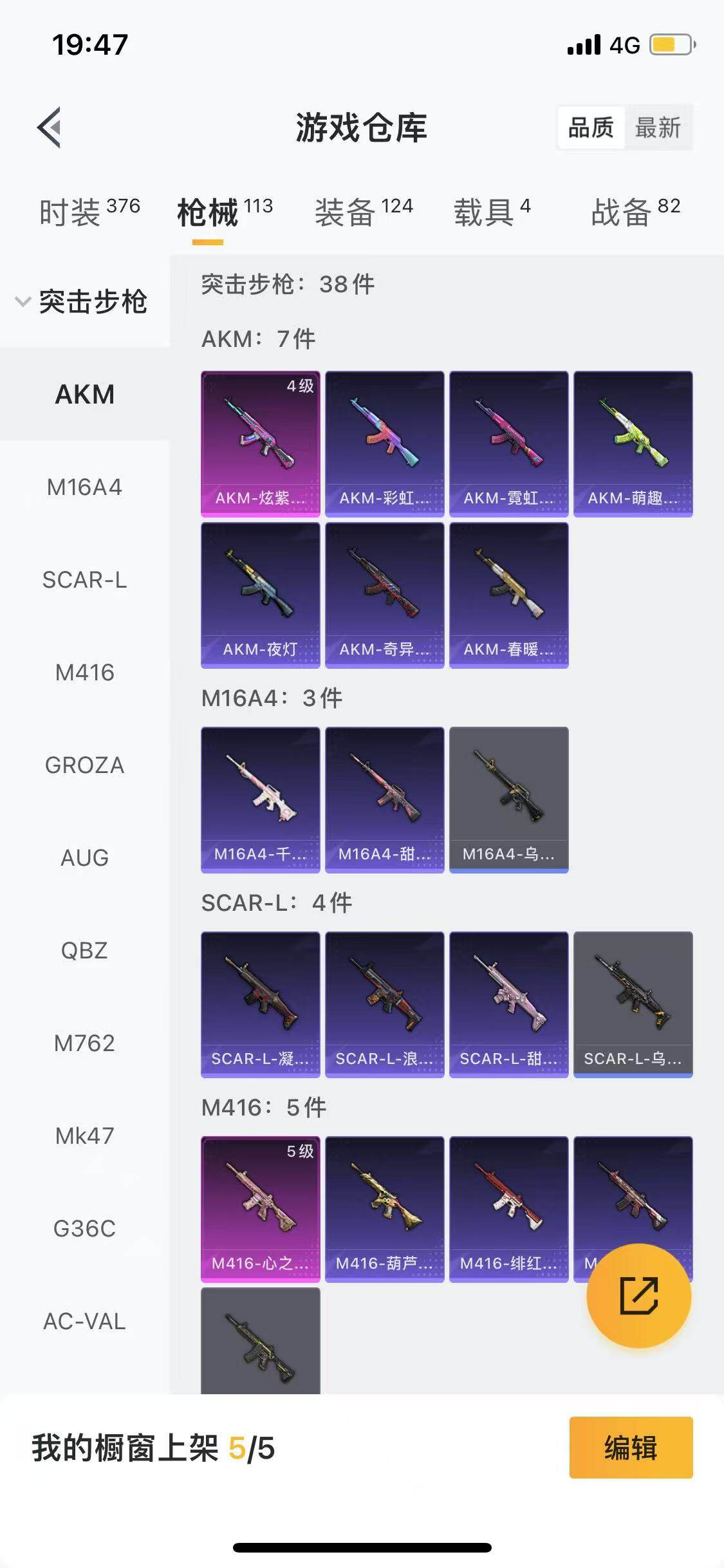724x1568 pixels.
Task: Open the AKM-夜灯 skin tile
Action: 260,595
